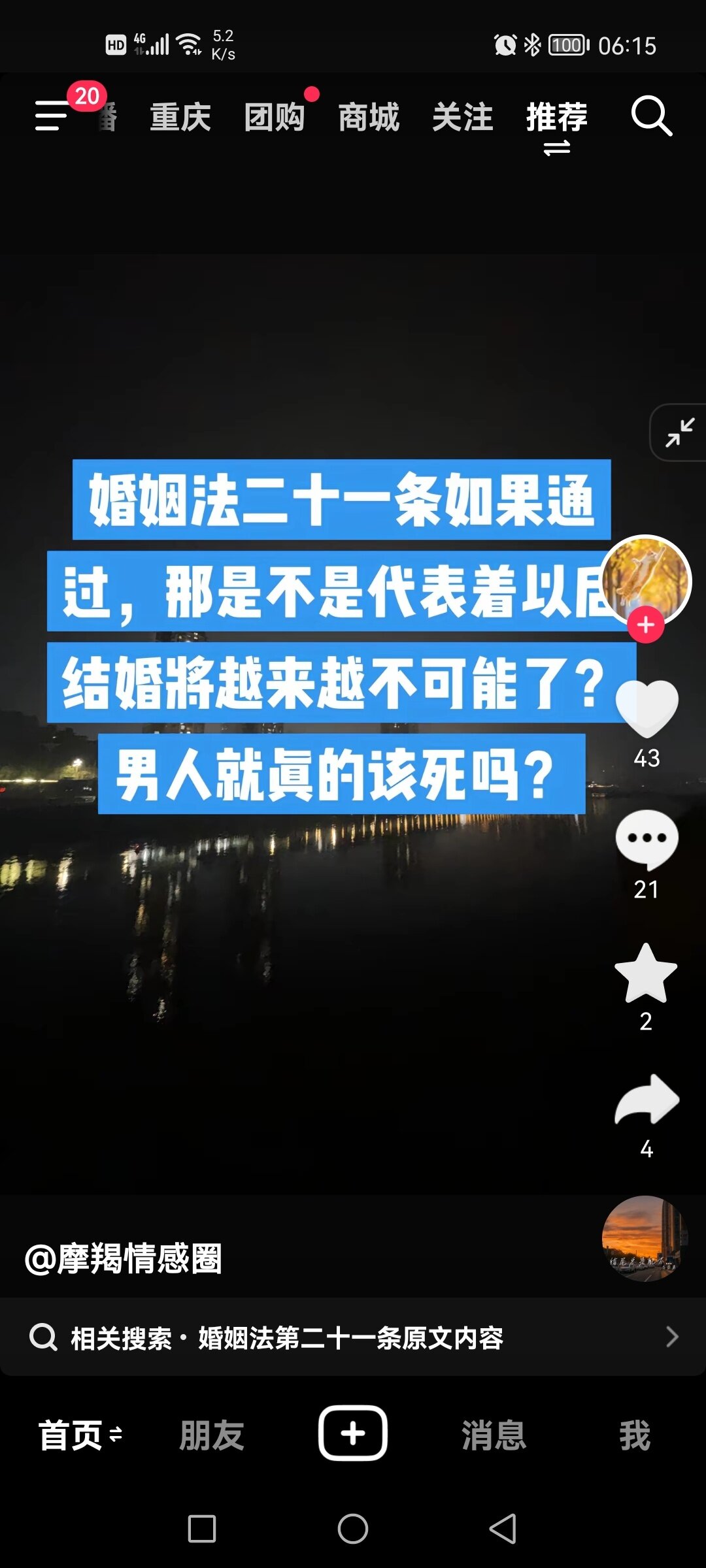Switch to the 团购 tab

click(275, 118)
